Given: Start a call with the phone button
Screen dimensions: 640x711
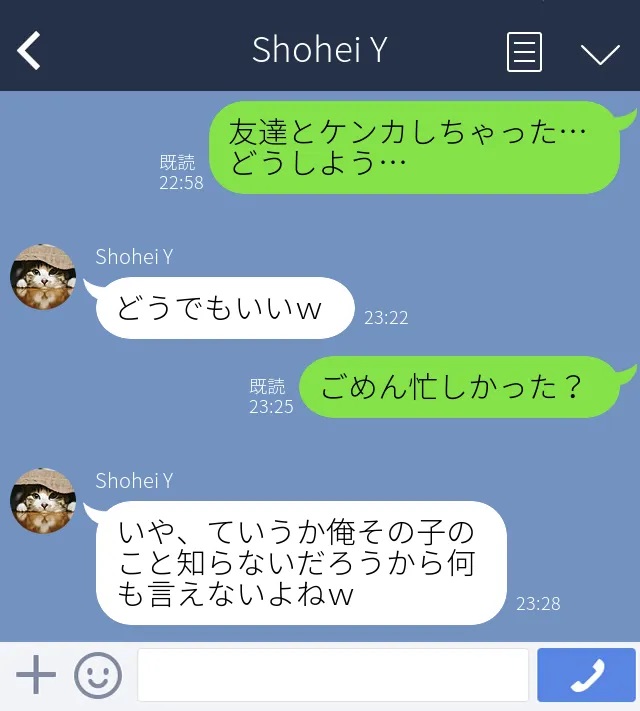Looking at the screenshot, I should pos(586,675).
